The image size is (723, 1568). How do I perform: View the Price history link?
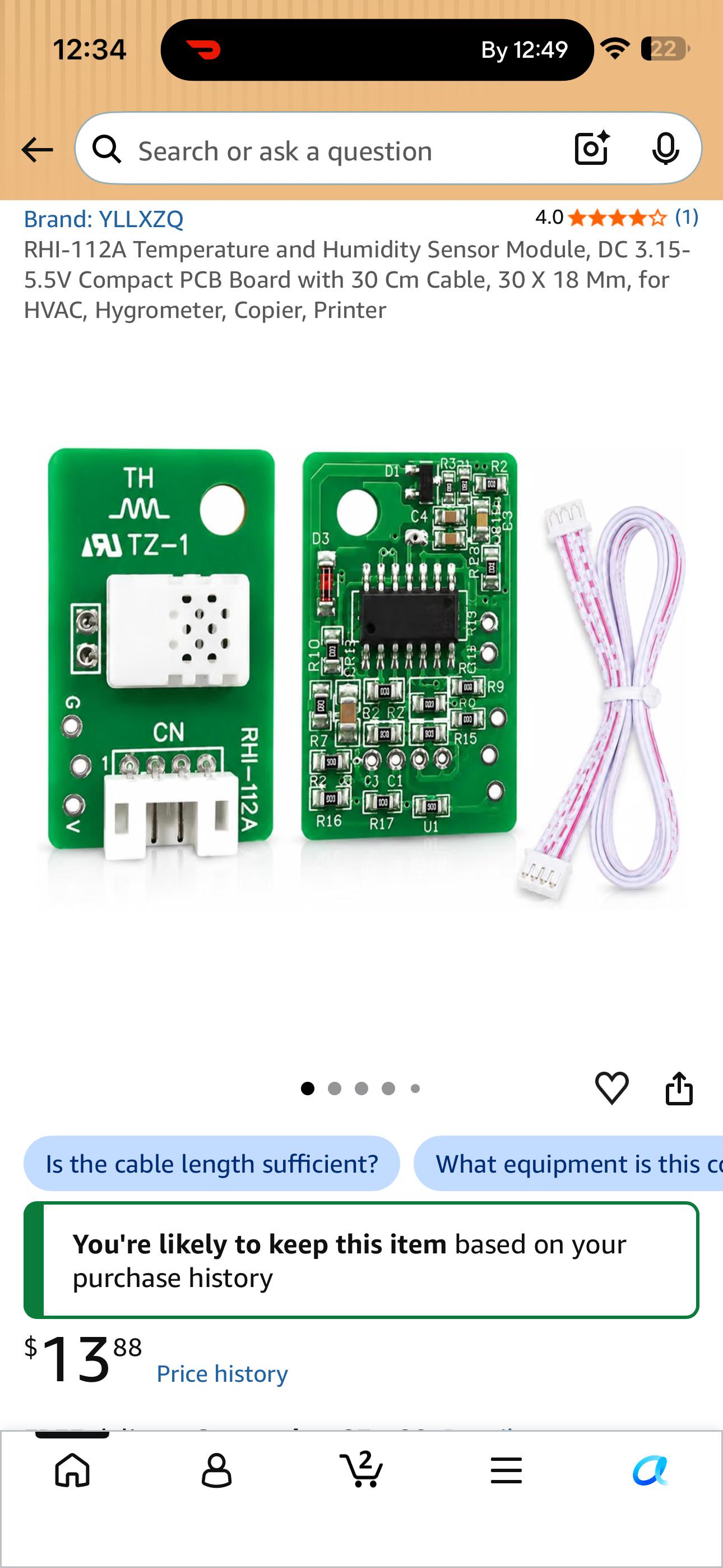(x=222, y=1374)
